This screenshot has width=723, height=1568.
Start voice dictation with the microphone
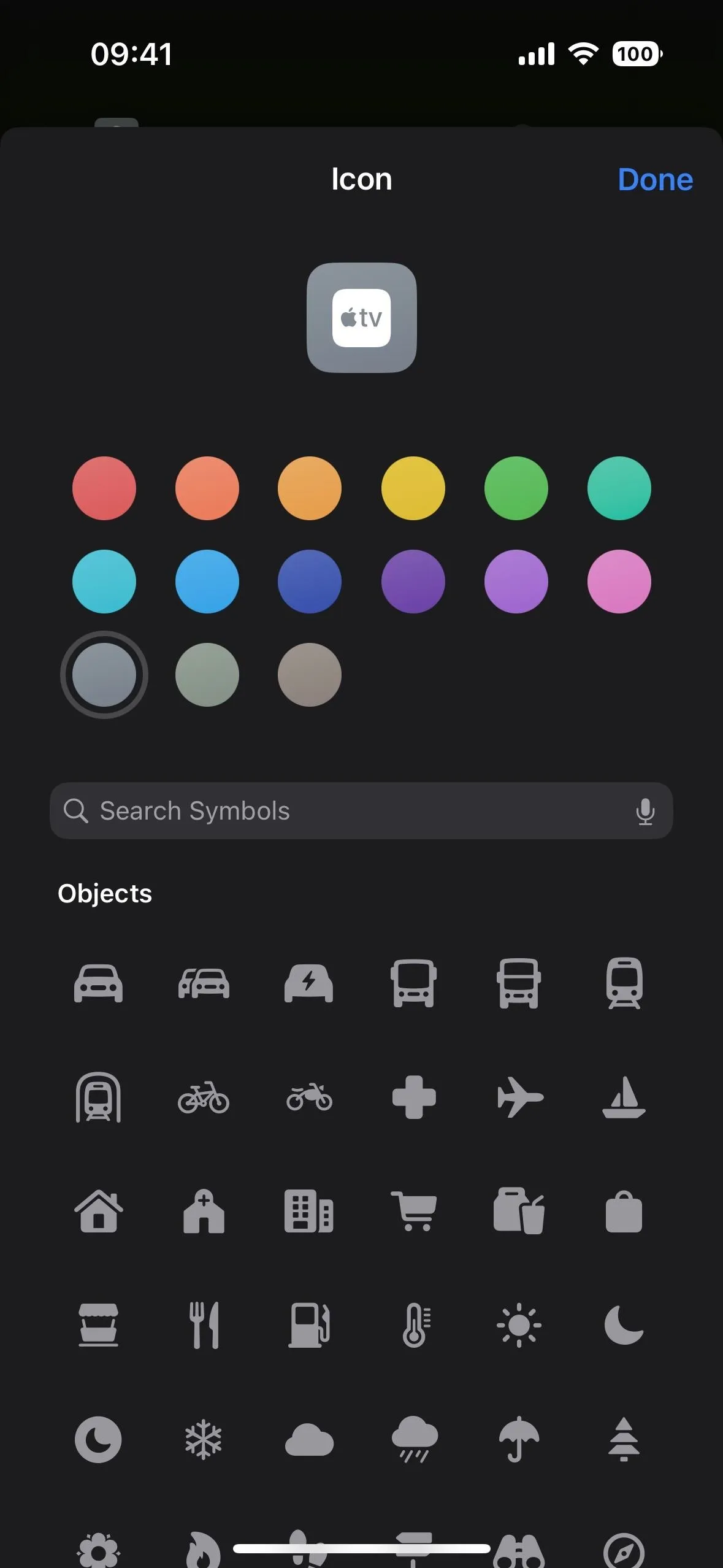tap(645, 811)
